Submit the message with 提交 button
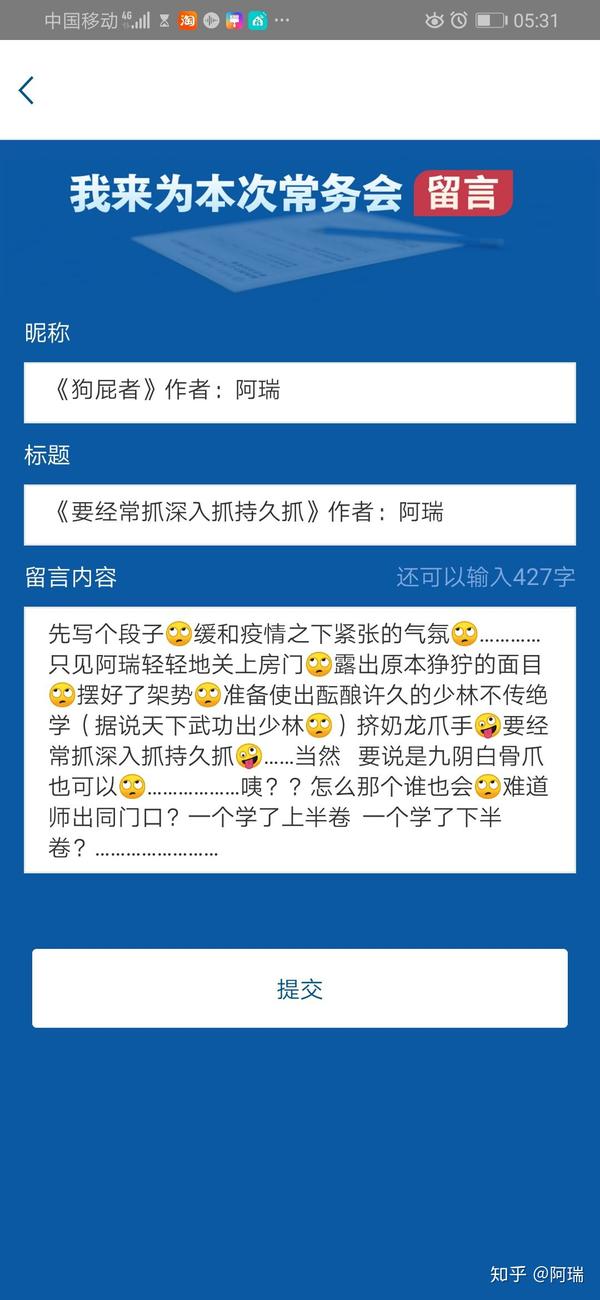 pyautogui.click(x=300, y=988)
